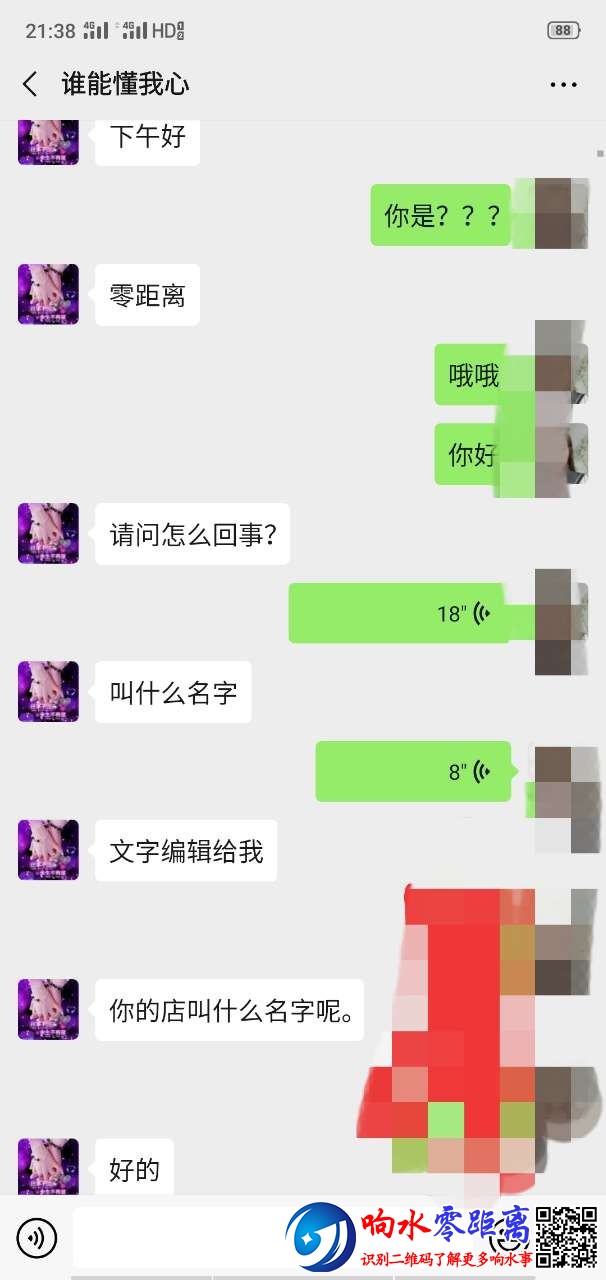Play the 8-second voice message
Image resolution: width=606 pixels, height=1280 pixels.
(x=412, y=771)
